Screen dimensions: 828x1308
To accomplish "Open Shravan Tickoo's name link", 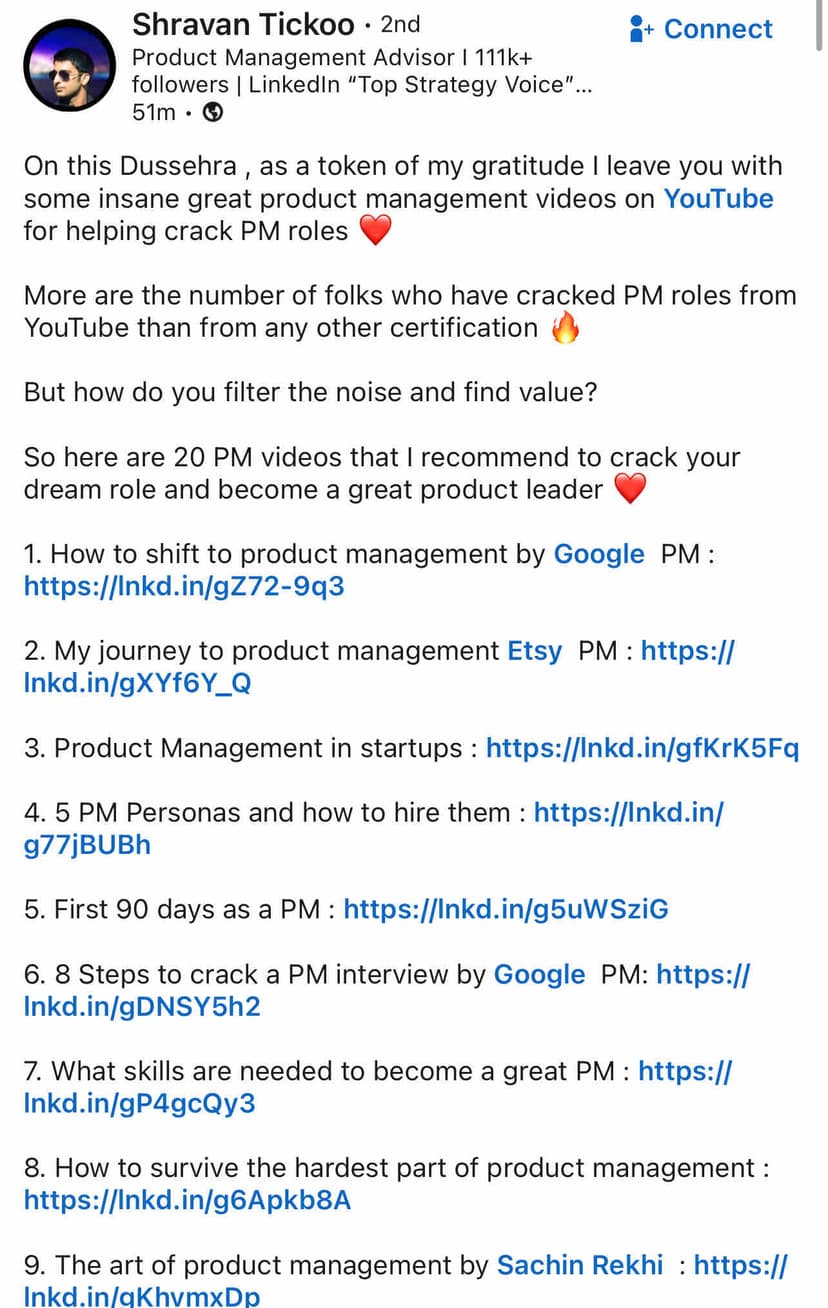I will click(243, 24).
